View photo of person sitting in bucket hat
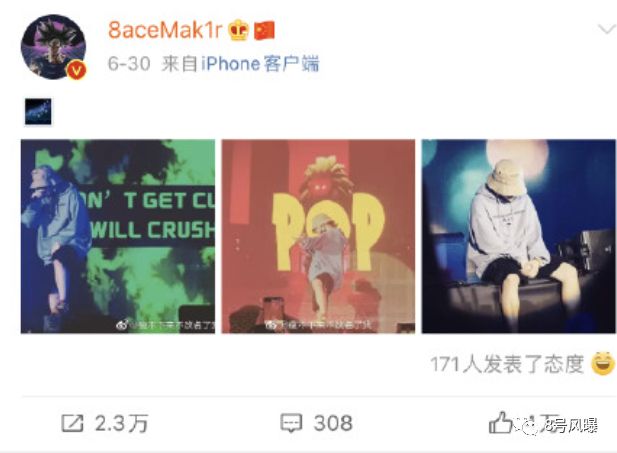The height and width of the screenshot is (453, 617). [x=517, y=236]
